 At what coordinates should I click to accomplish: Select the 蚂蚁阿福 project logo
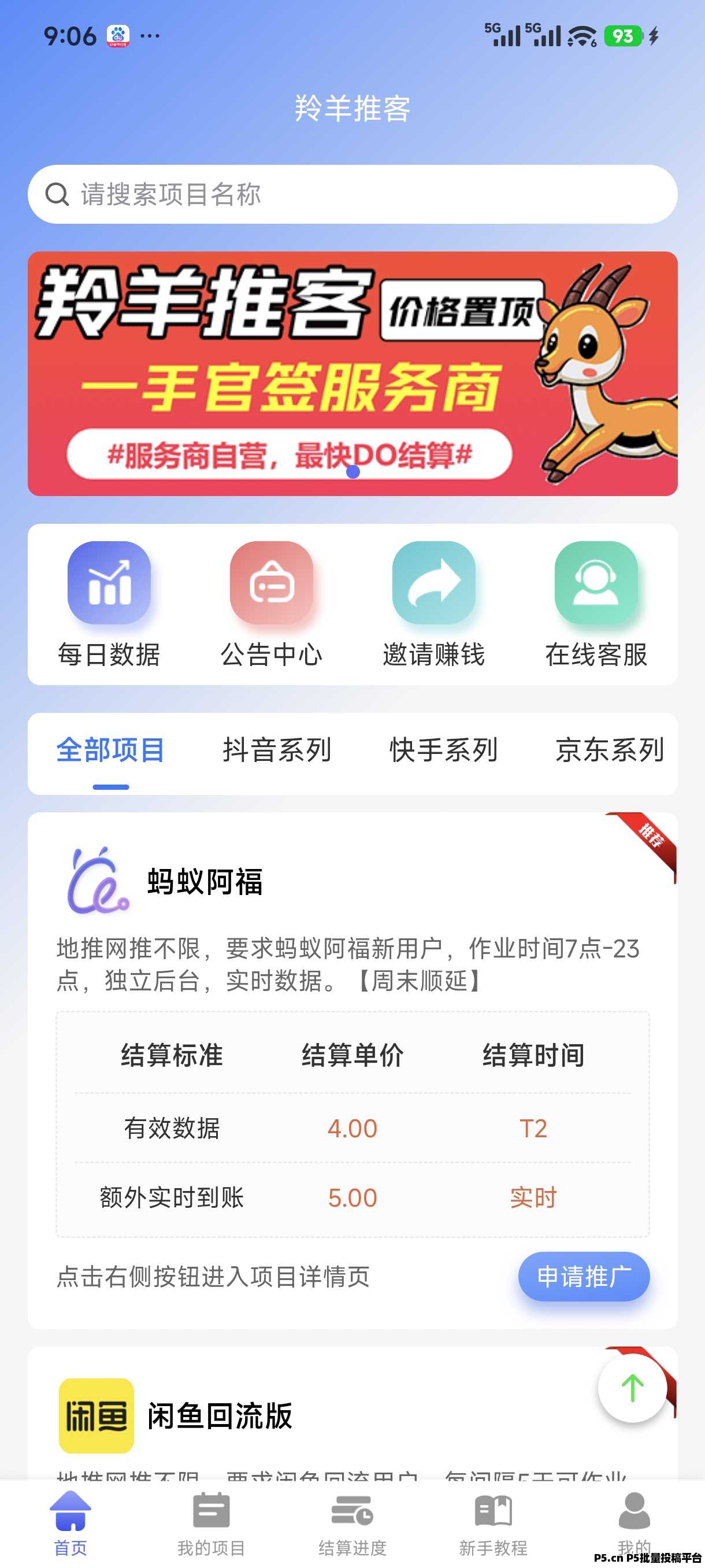pyautogui.click(x=97, y=883)
